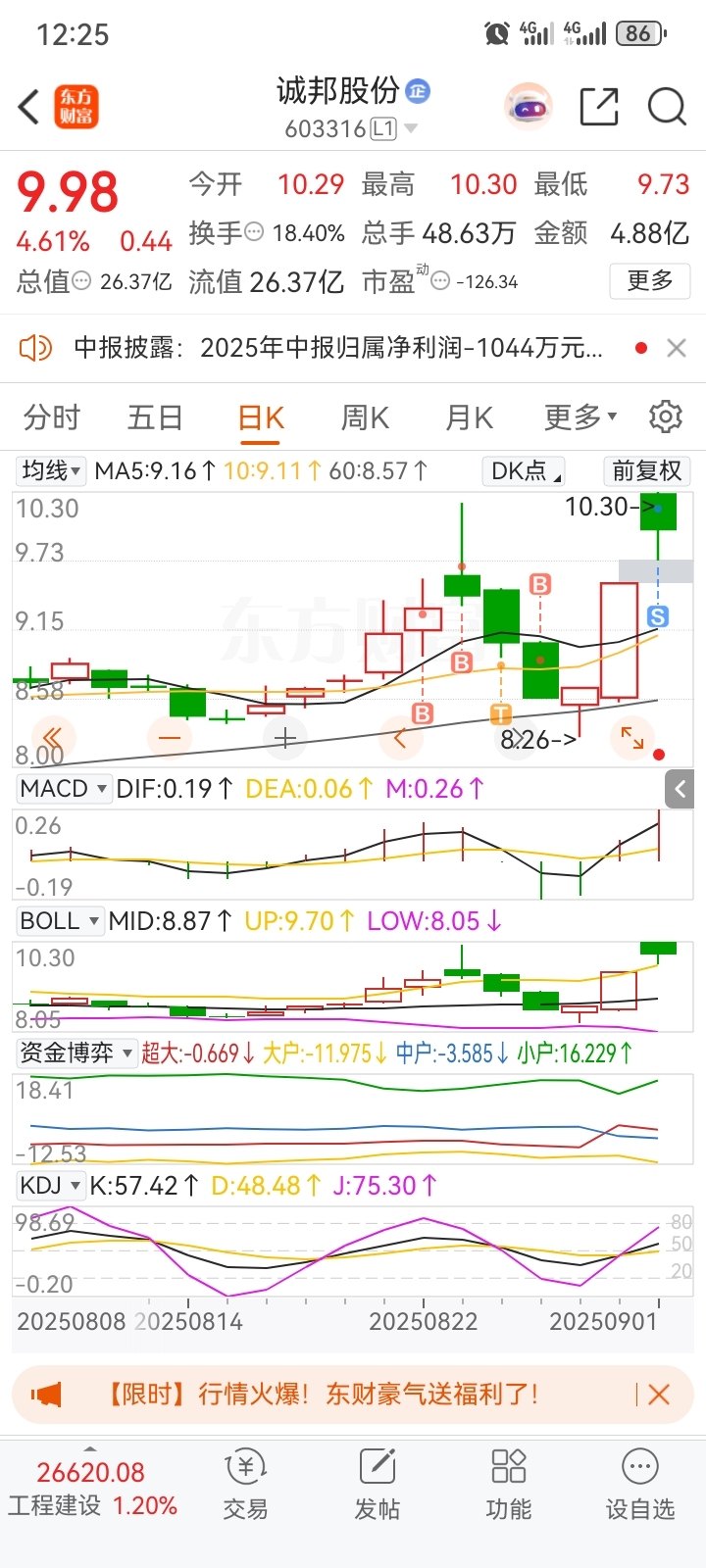This screenshot has width=706, height=1568.
Task: Open the 均线 indicator dropdown
Action: click(x=52, y=470)
